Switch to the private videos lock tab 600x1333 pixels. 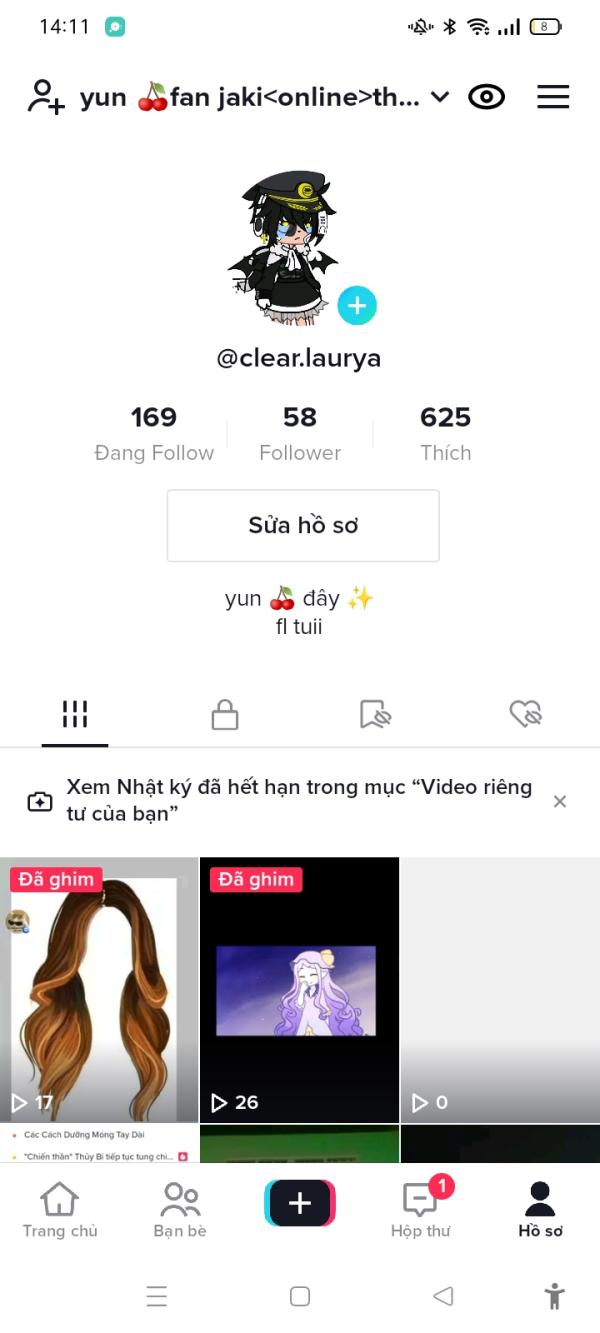click(225, 714)
